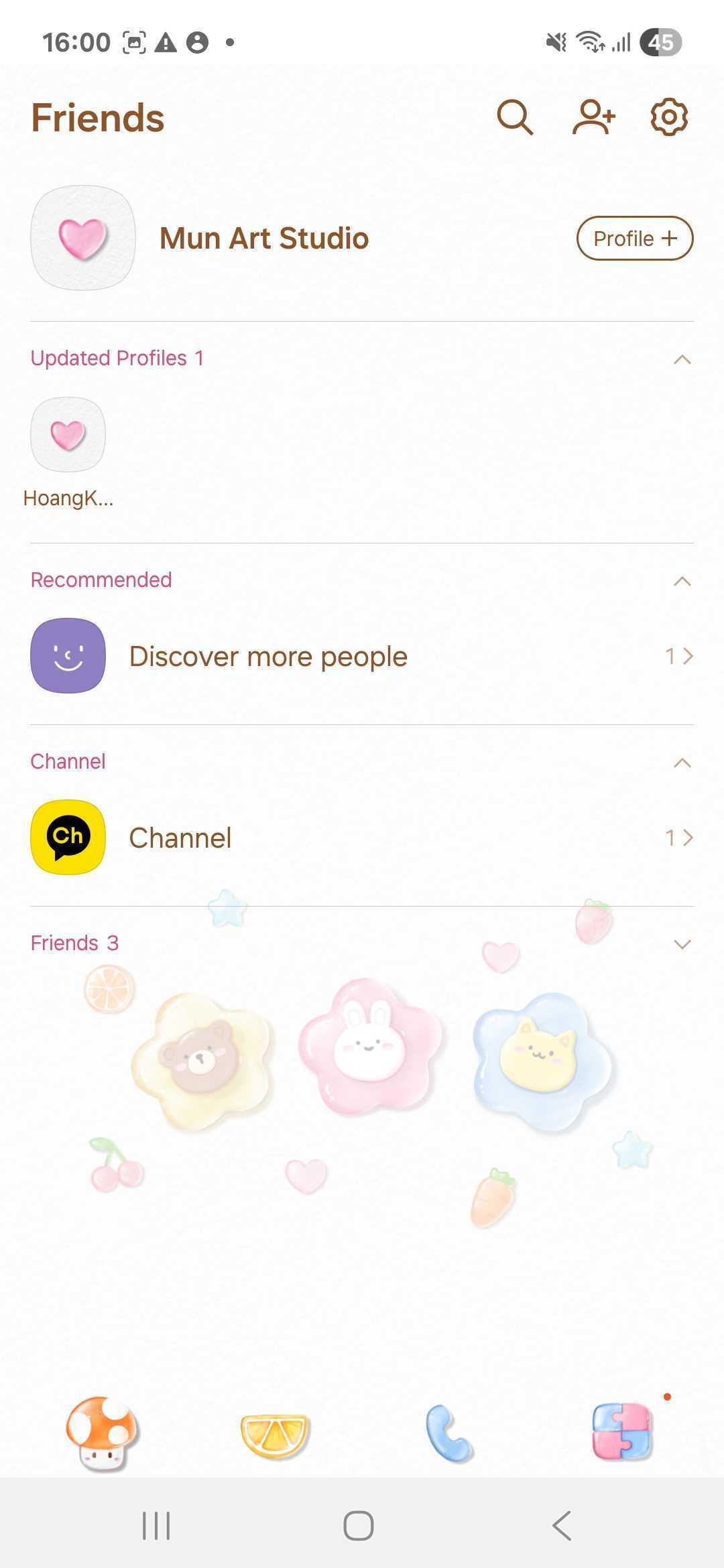Open the recent apps view
This screenshot has height=1568, width=724.
tap(156, 1526)
